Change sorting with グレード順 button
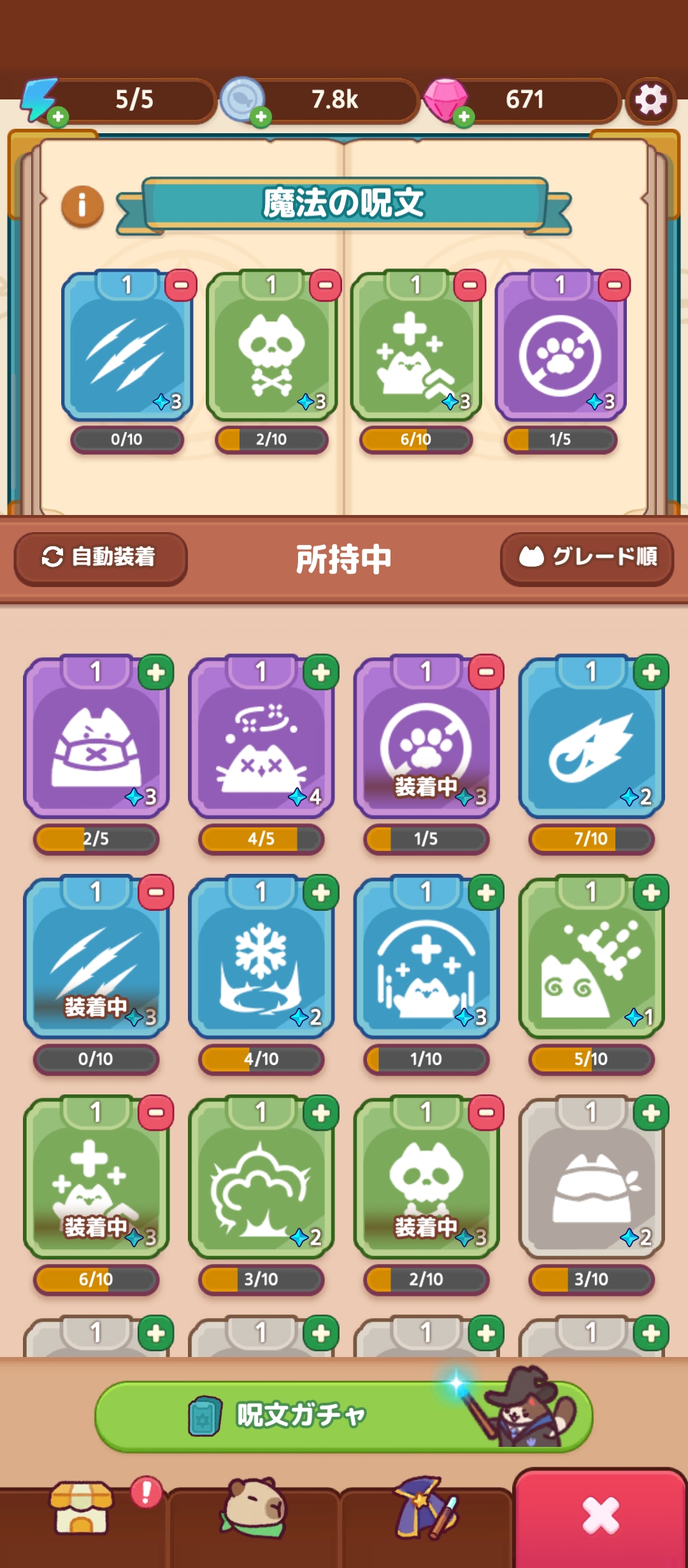Viewport: 688px width, 1568px height. pos(587,558)
